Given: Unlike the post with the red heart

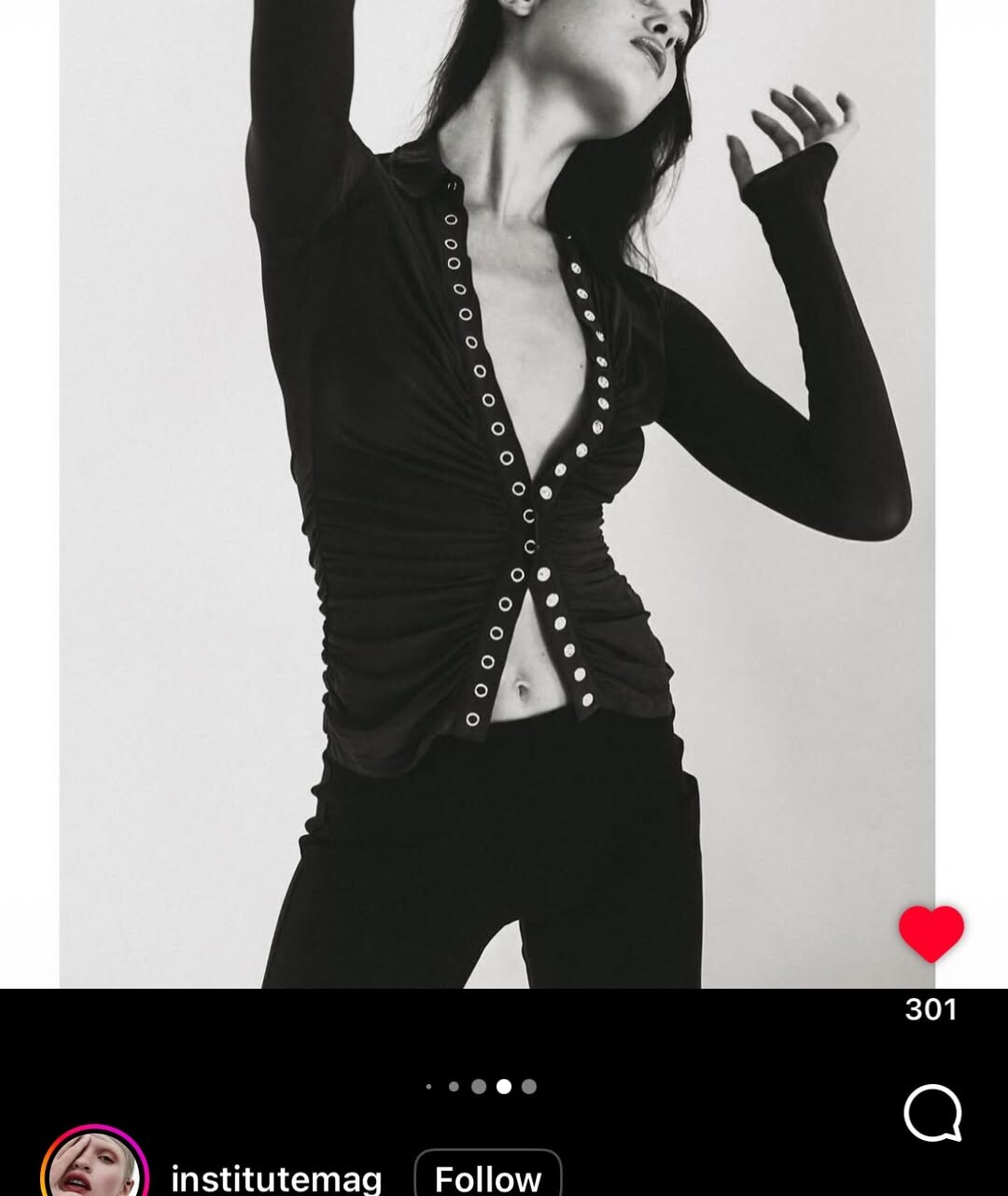Looking at the screenshot, I should tap(931, 933).
